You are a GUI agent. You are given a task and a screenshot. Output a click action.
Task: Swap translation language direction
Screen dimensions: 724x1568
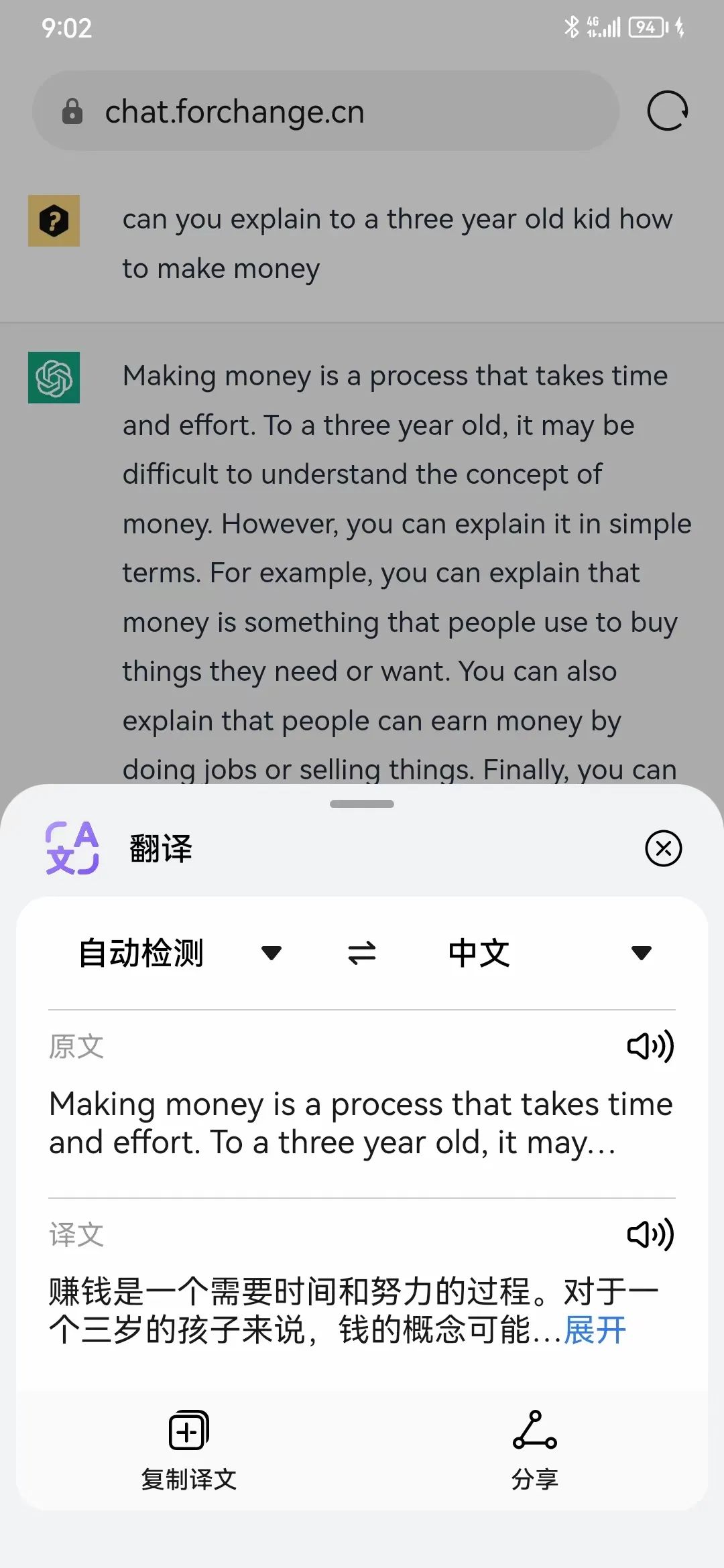361,953
